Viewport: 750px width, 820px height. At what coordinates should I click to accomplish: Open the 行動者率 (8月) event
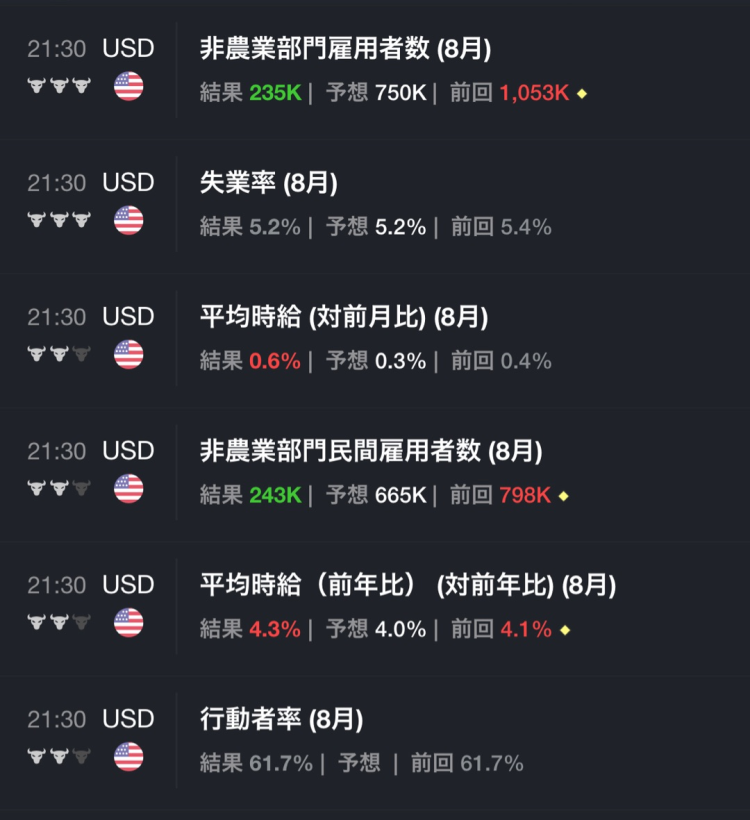(x=282, y=720)
